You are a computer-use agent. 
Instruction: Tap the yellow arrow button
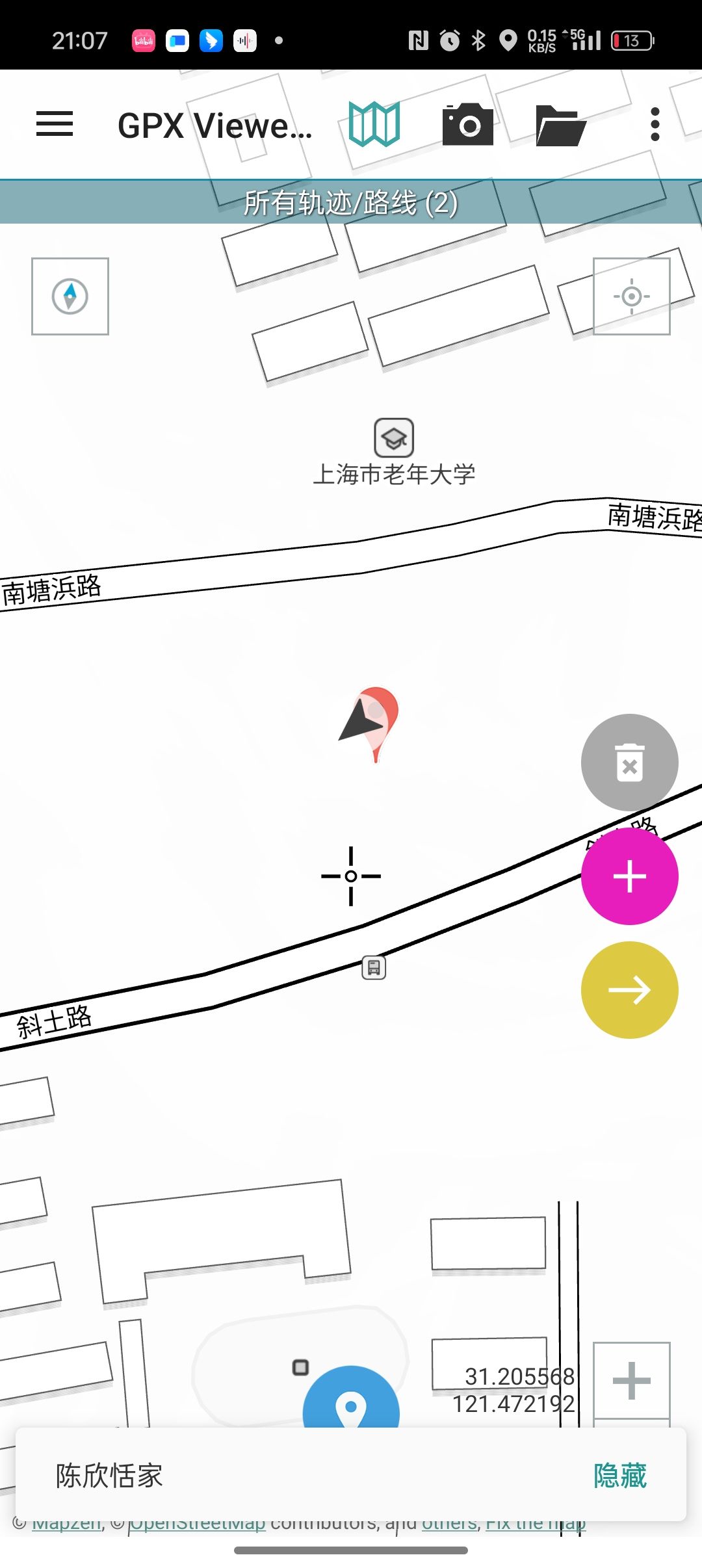pos(629,990)
